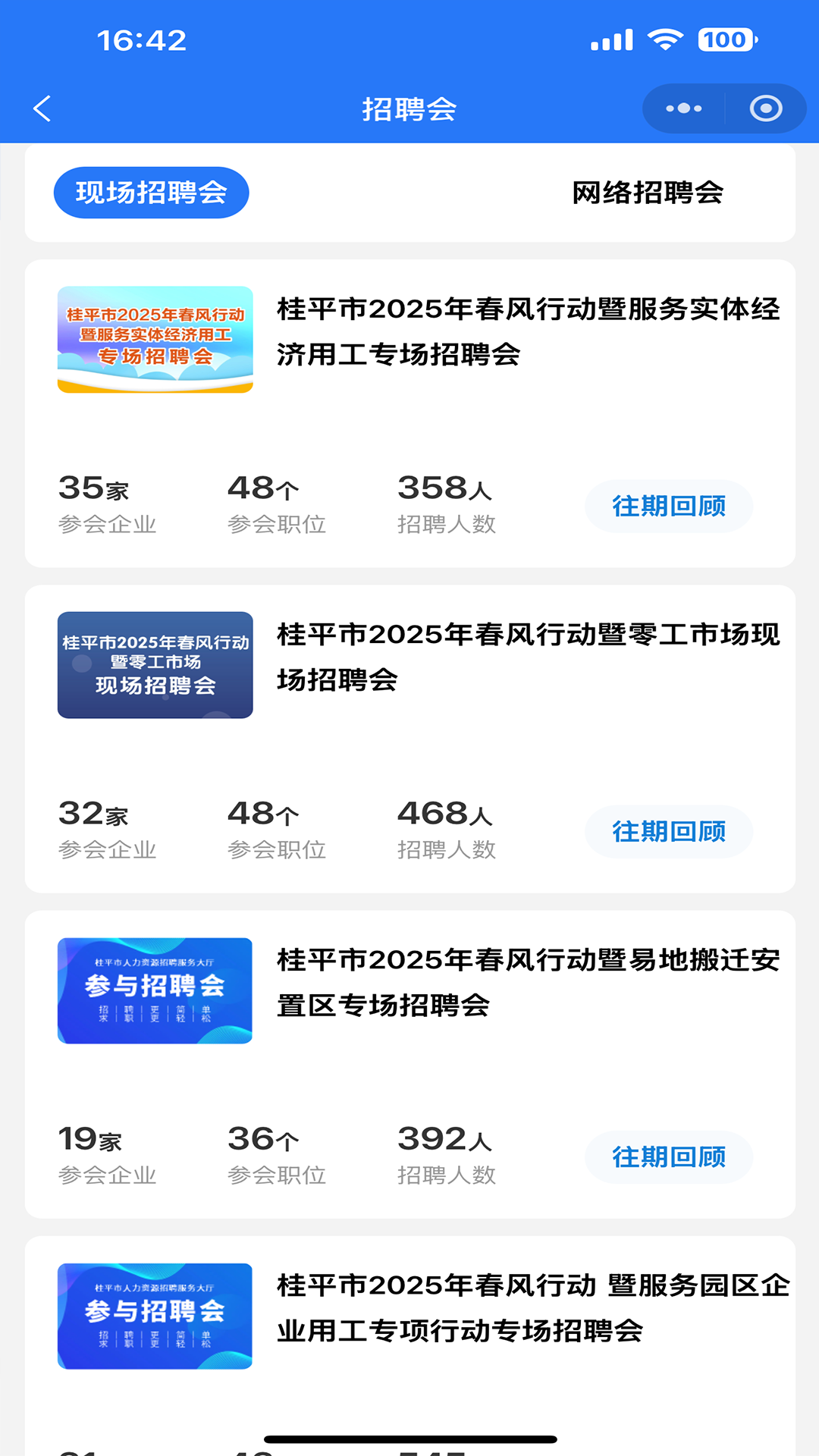Image resolution: width=819 pixels, height=1456 pixels.
Task: Tap the close mini-program circle icon
Action: coord(766,108)
